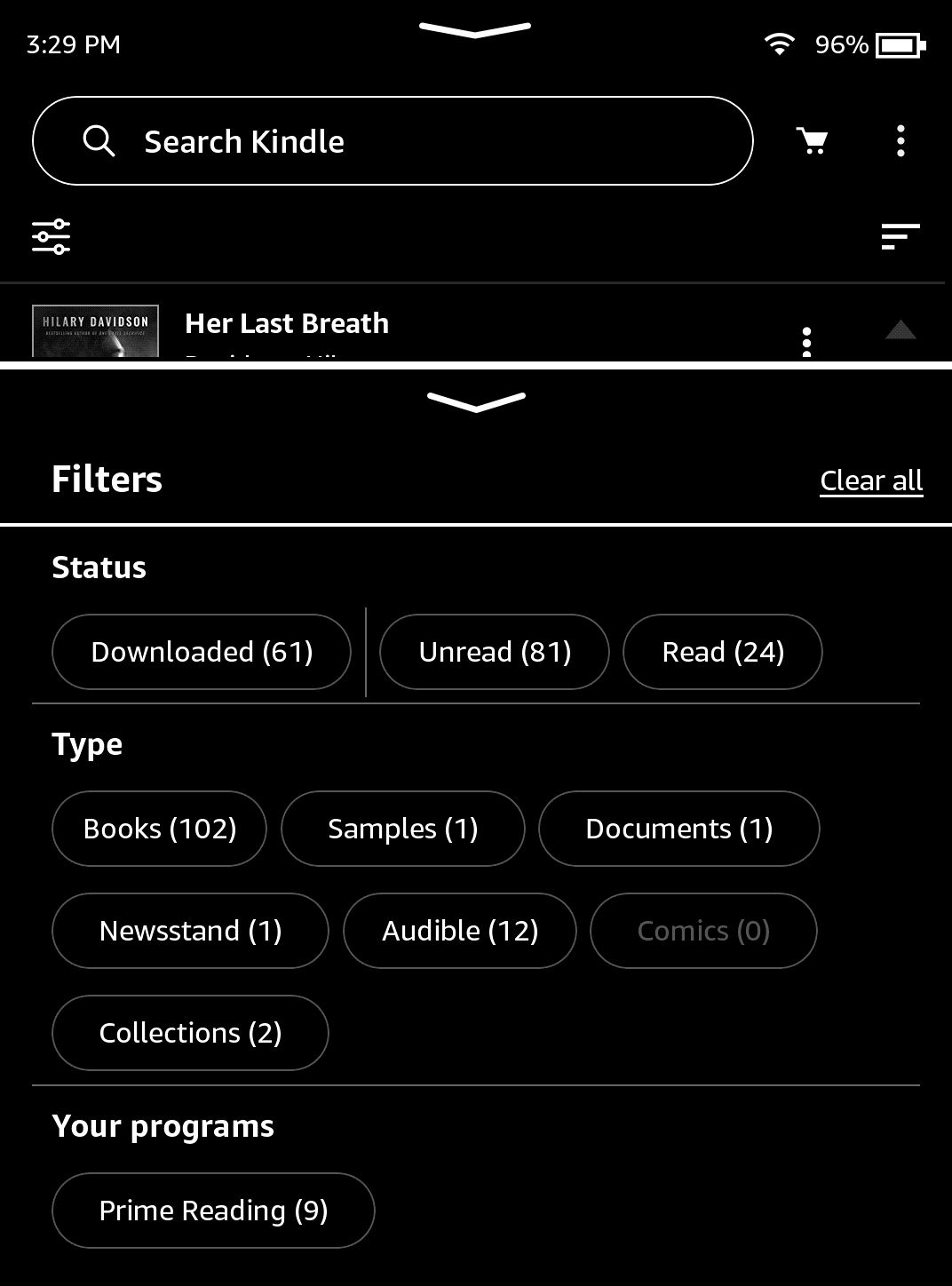The width and height of the screenshot is (952, 1286).
Task: Filter by Books (102)
Action: click(x=160, y=829)
